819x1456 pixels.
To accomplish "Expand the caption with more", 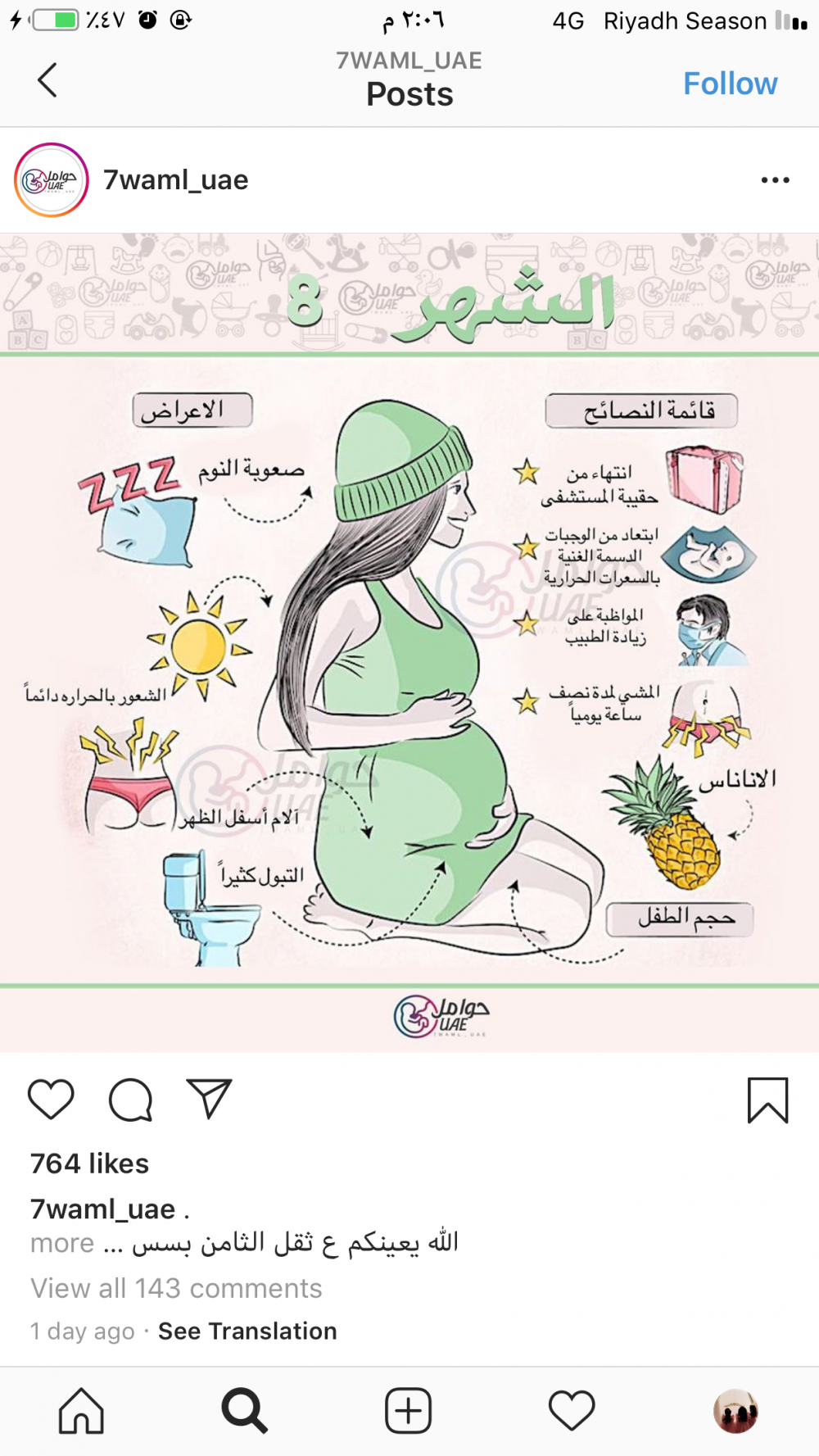I will pyautogui.click(x=62, y=1243).
